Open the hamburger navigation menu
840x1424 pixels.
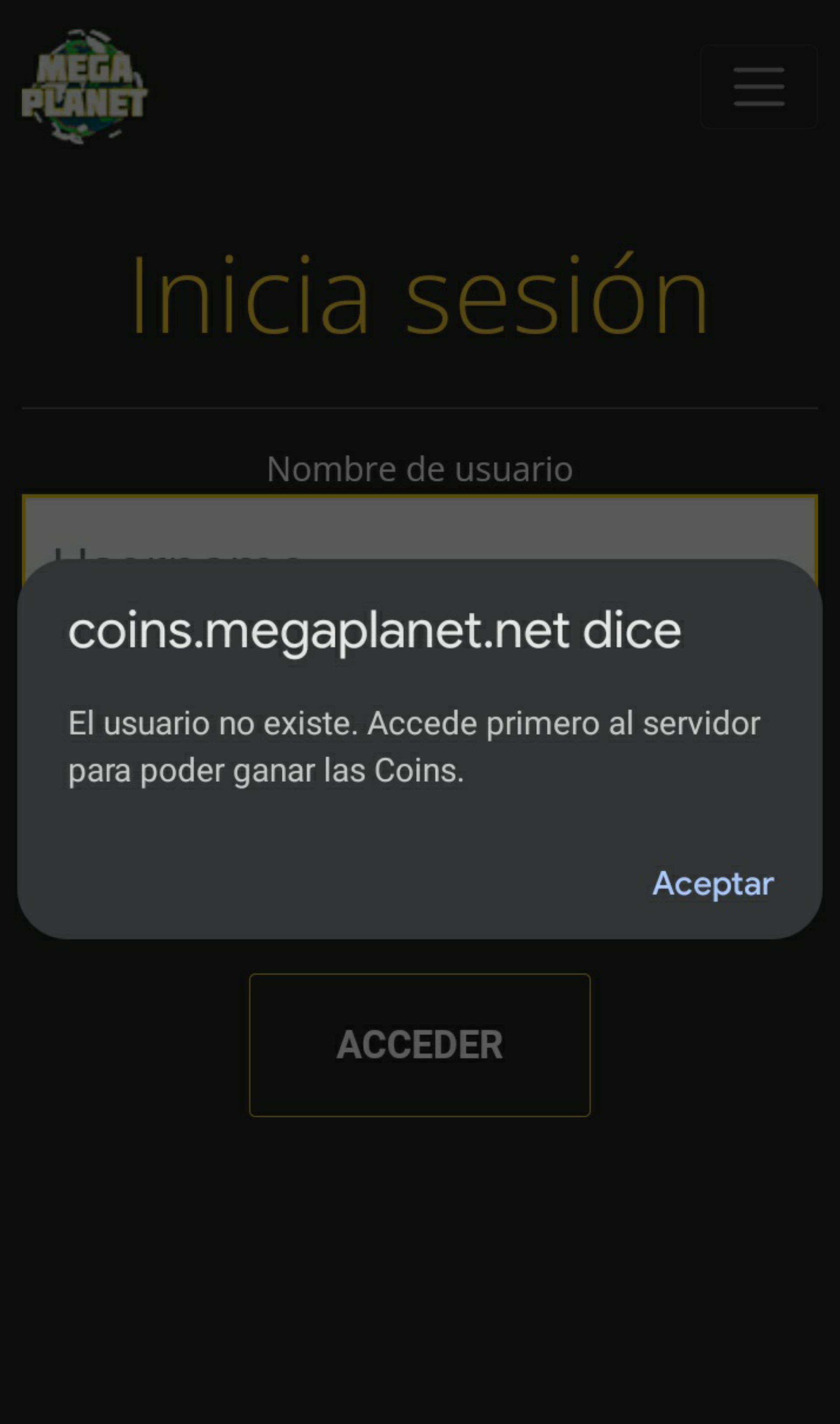click(759, 87)
